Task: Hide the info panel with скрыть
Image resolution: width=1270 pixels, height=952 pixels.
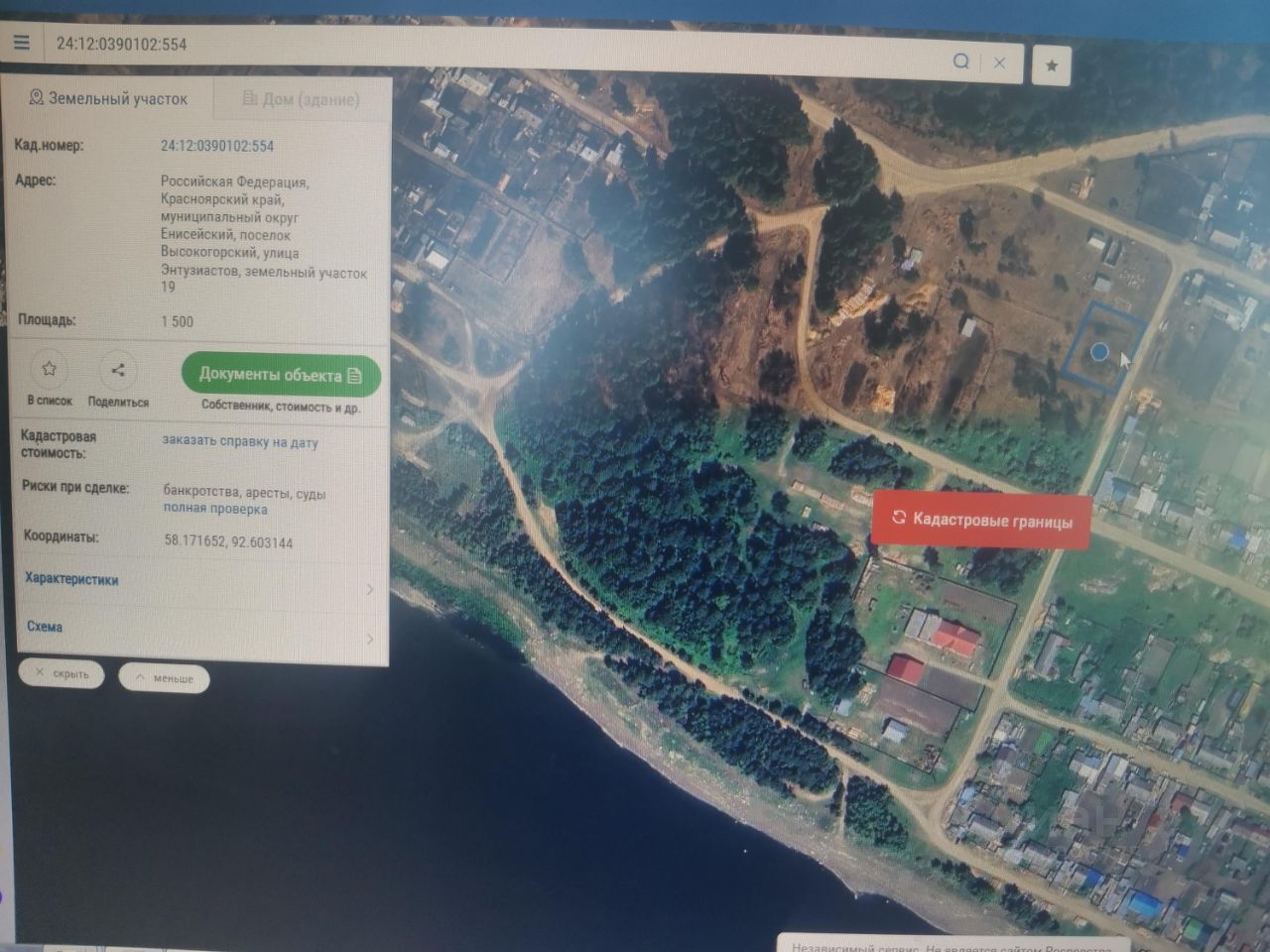Action: click(62, 673)
